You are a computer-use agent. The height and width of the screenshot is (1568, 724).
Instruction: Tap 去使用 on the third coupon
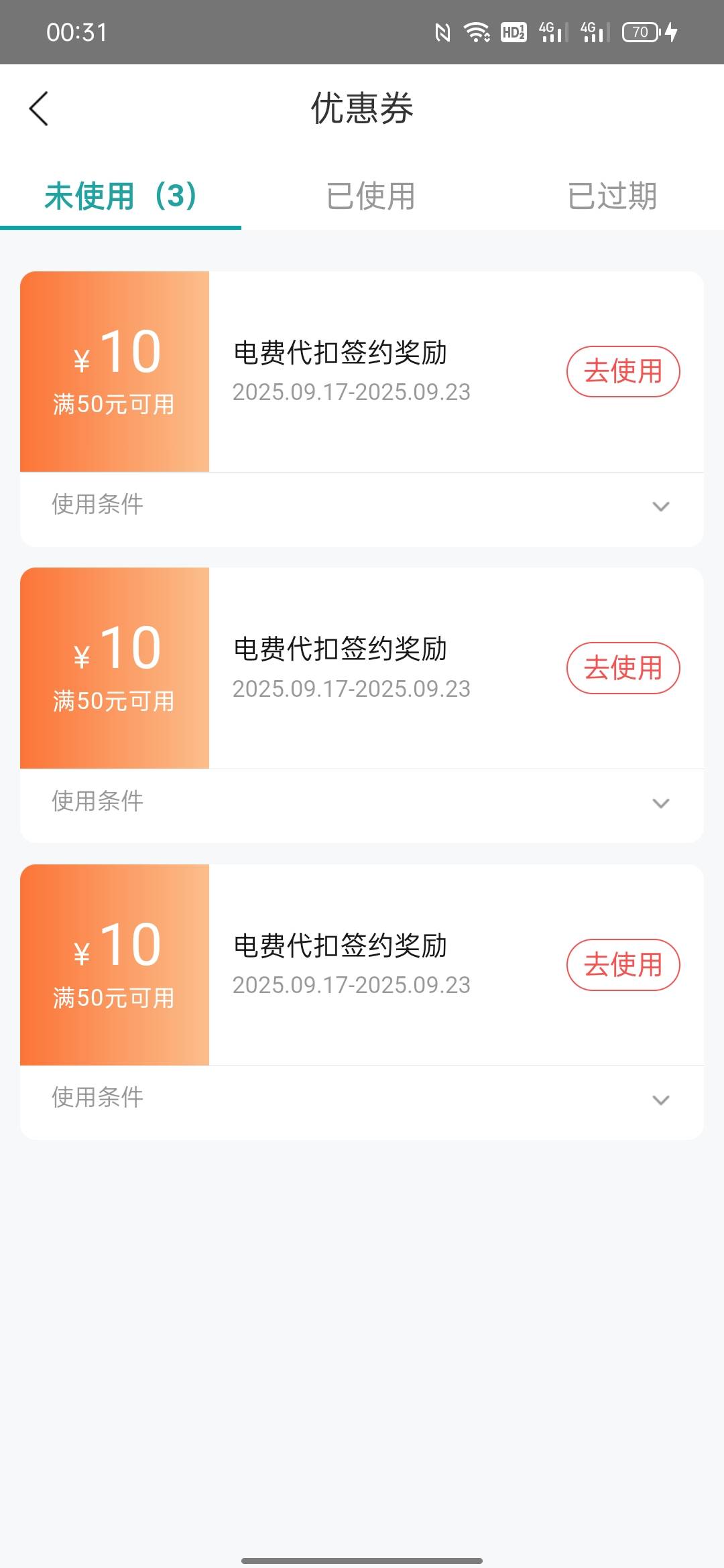pos(623,965)
